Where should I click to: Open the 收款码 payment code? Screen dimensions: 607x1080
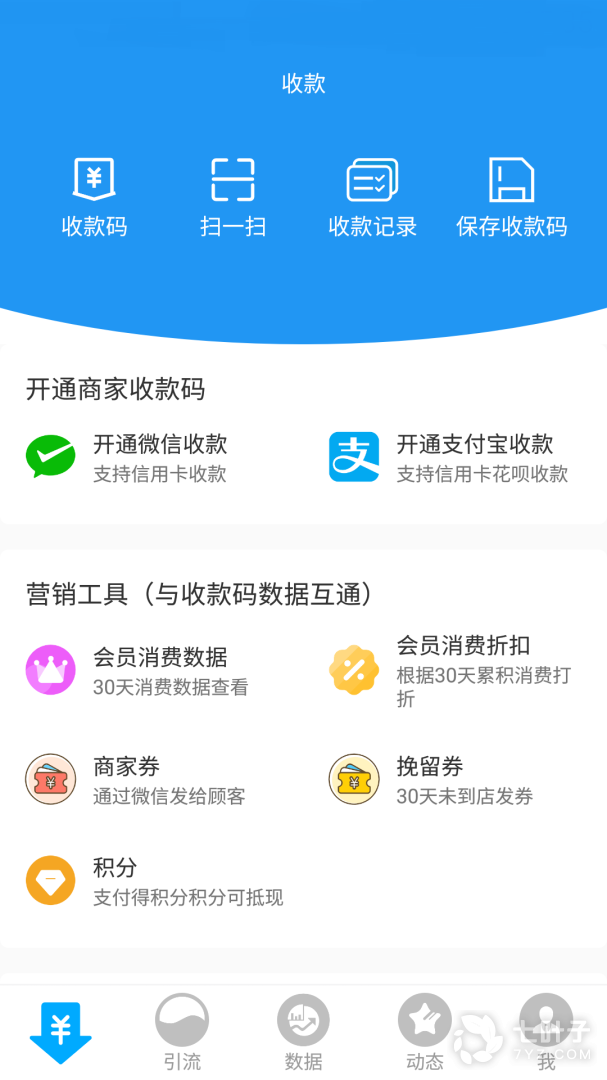tap(94, 198)
